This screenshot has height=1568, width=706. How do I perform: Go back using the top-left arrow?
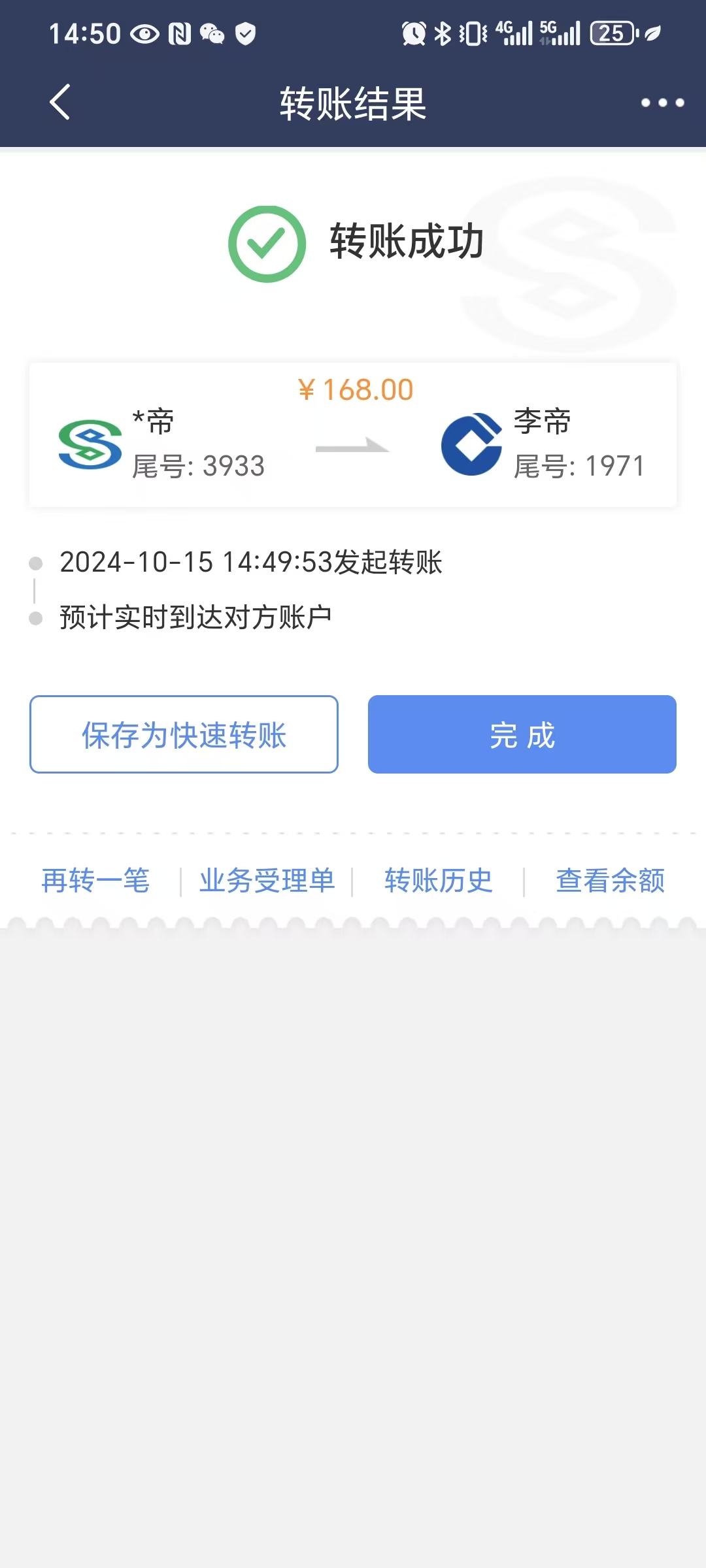(59, 103)
